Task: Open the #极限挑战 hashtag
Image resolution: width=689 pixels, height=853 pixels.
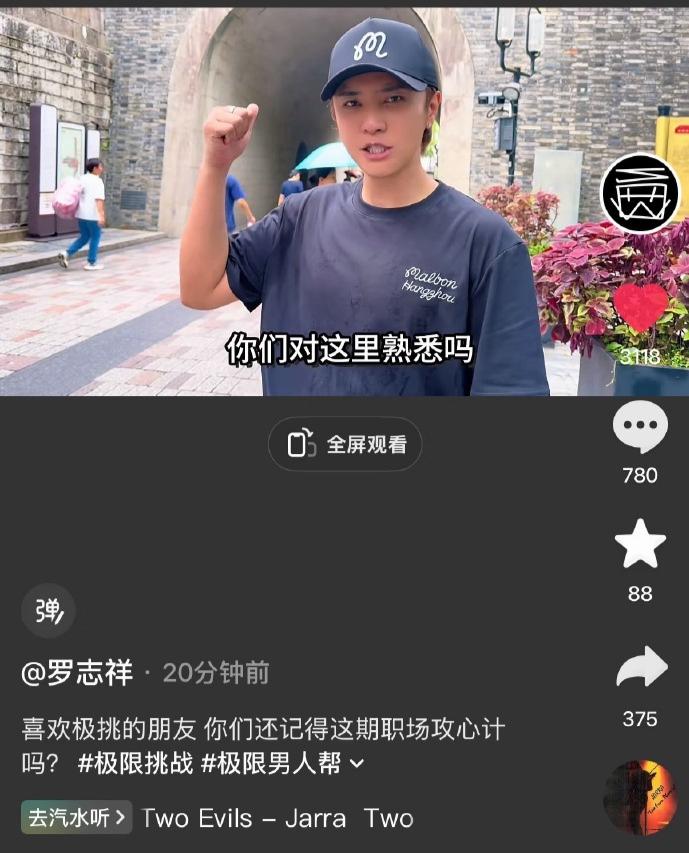Action: tap(135, 763)
